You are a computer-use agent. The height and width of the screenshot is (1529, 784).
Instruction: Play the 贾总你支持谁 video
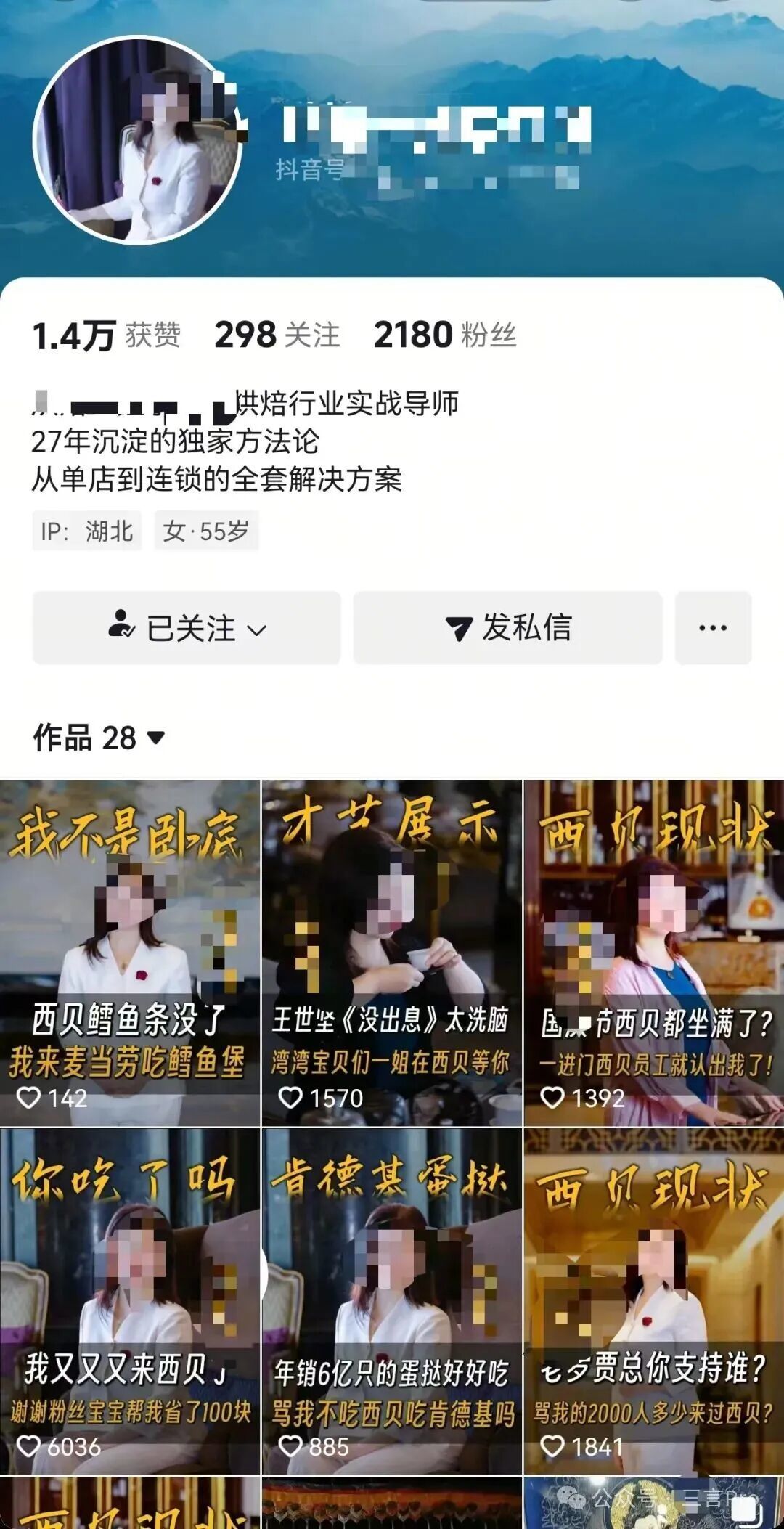tap(653, 1301)
